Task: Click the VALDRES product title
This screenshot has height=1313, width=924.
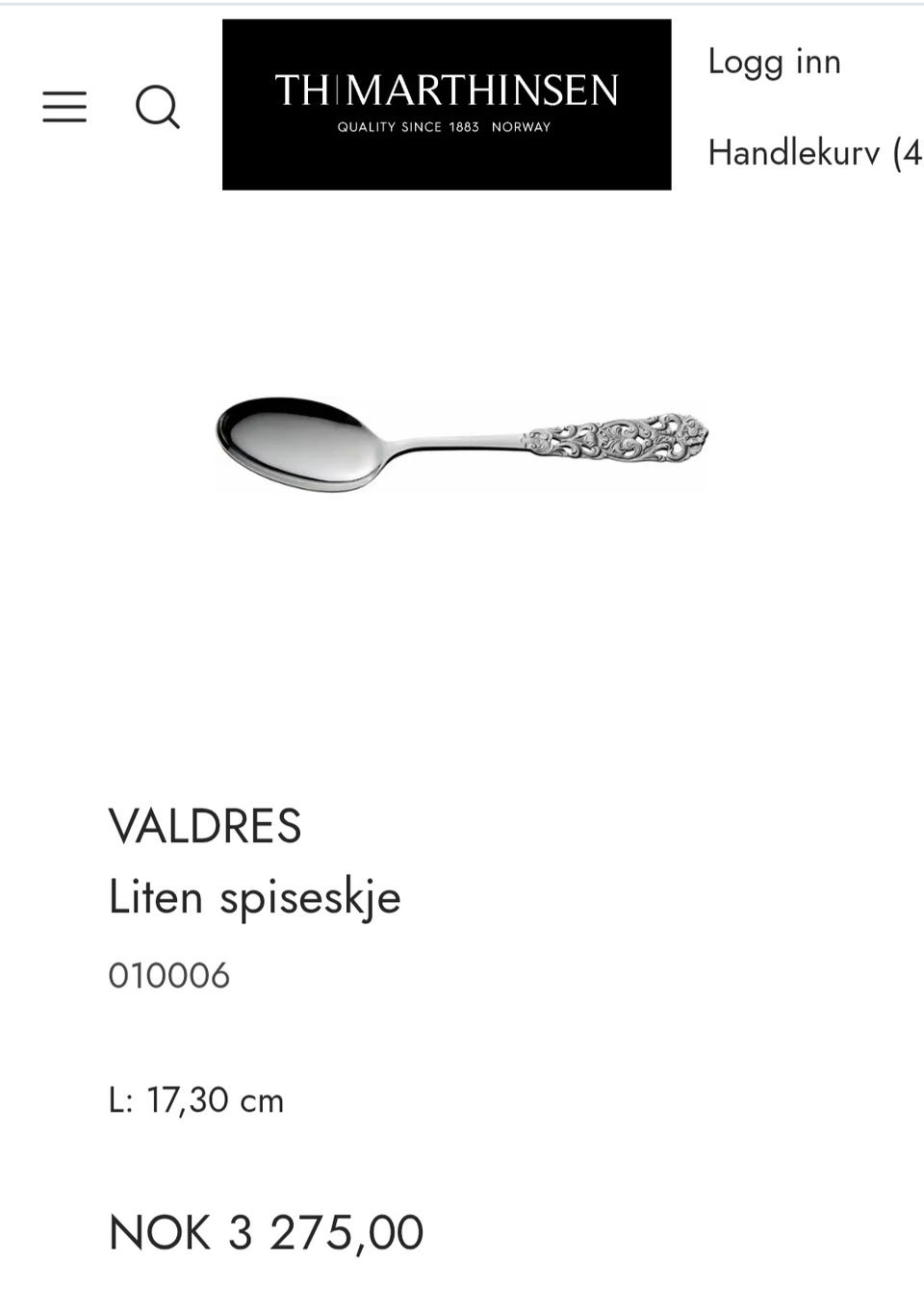Action: click(x=205, y=826)
